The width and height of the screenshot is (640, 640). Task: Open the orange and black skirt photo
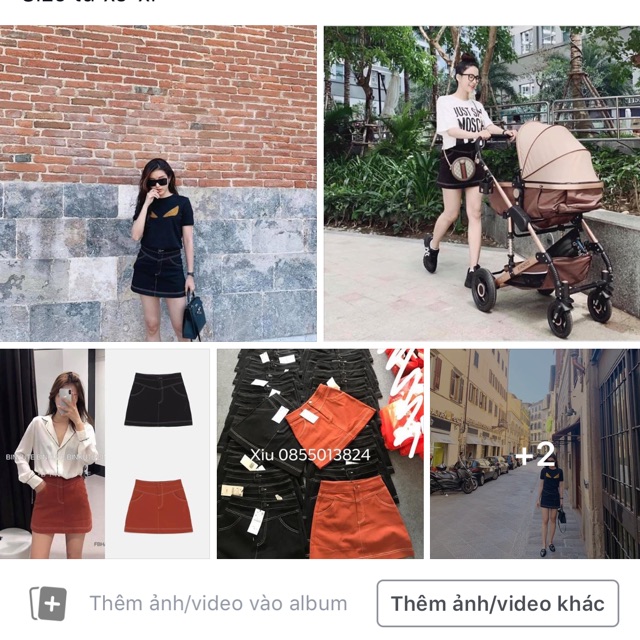pyautogui.click(x=104, y=453)
